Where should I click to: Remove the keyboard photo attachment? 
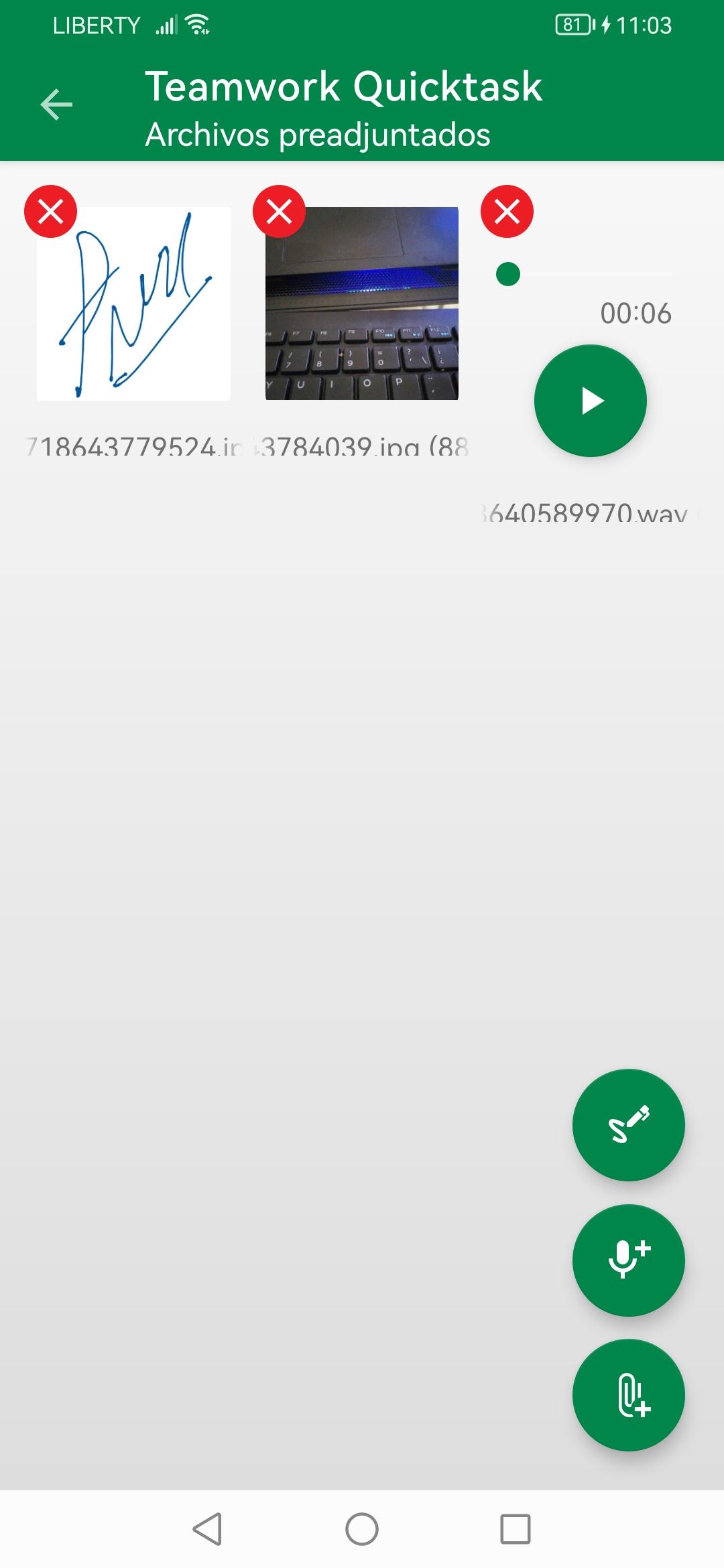(x=279, y=211)
